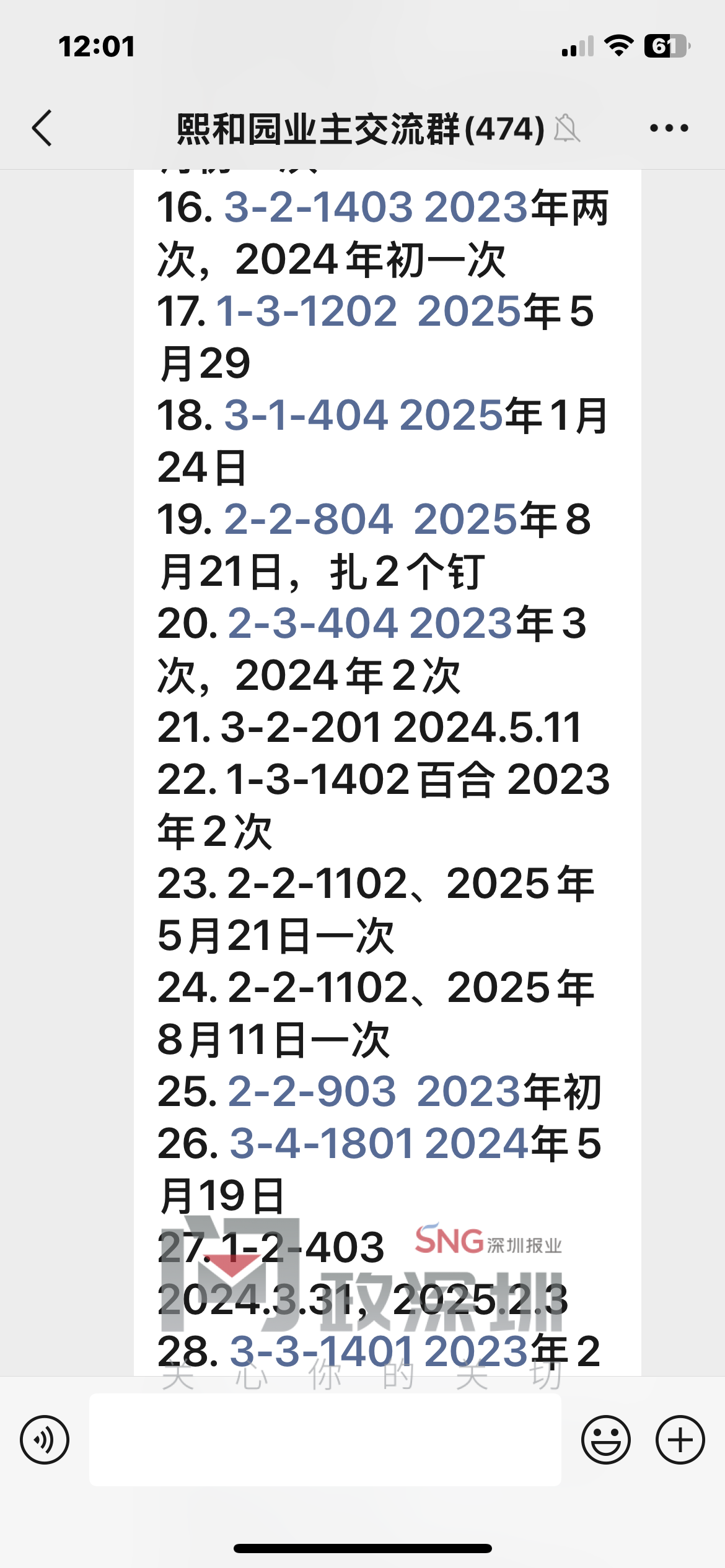Tap the linked number 2-3-404 2023
This screenshot has height=1568, width=725.
(x=370, y=623)
